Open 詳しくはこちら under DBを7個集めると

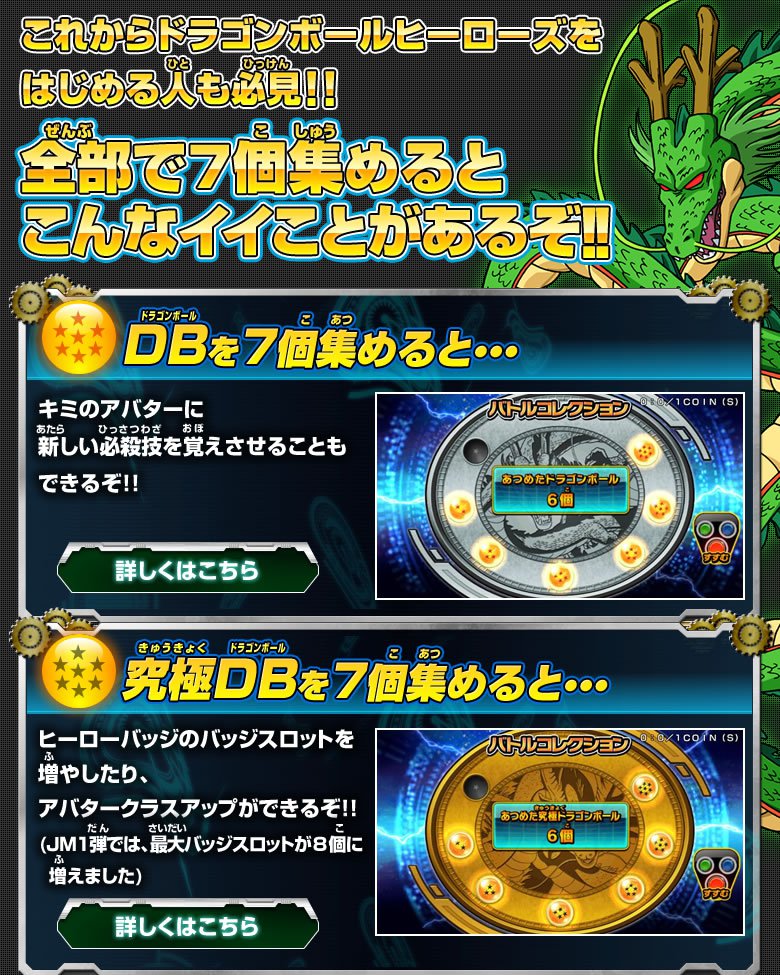pyautogui.click(x=188, y=570)
